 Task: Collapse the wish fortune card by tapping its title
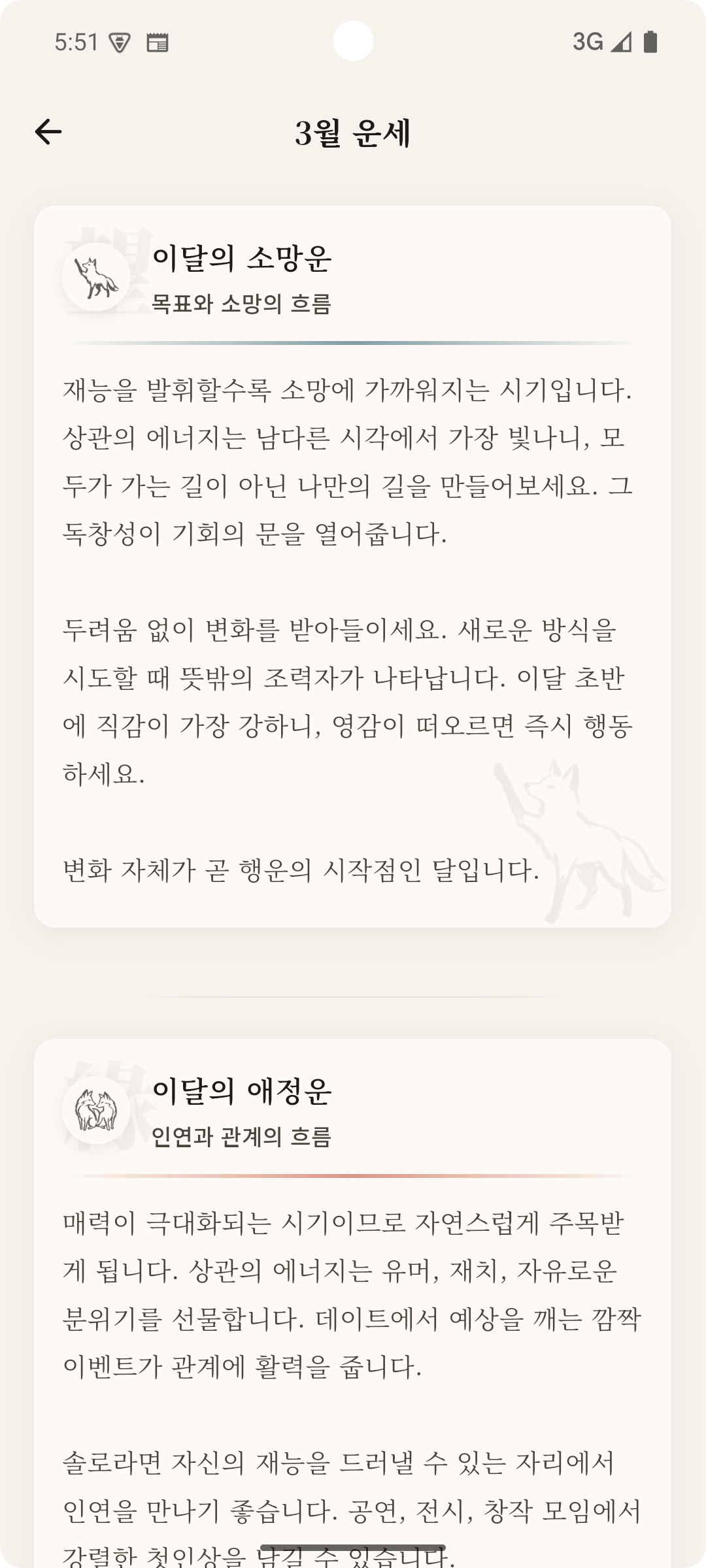pyautogui.click(x=242, y=258)
